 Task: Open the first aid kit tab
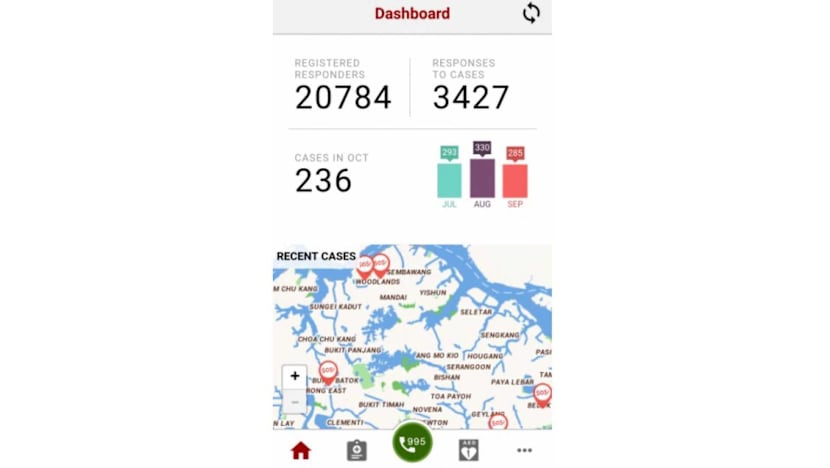click(356, 450)
